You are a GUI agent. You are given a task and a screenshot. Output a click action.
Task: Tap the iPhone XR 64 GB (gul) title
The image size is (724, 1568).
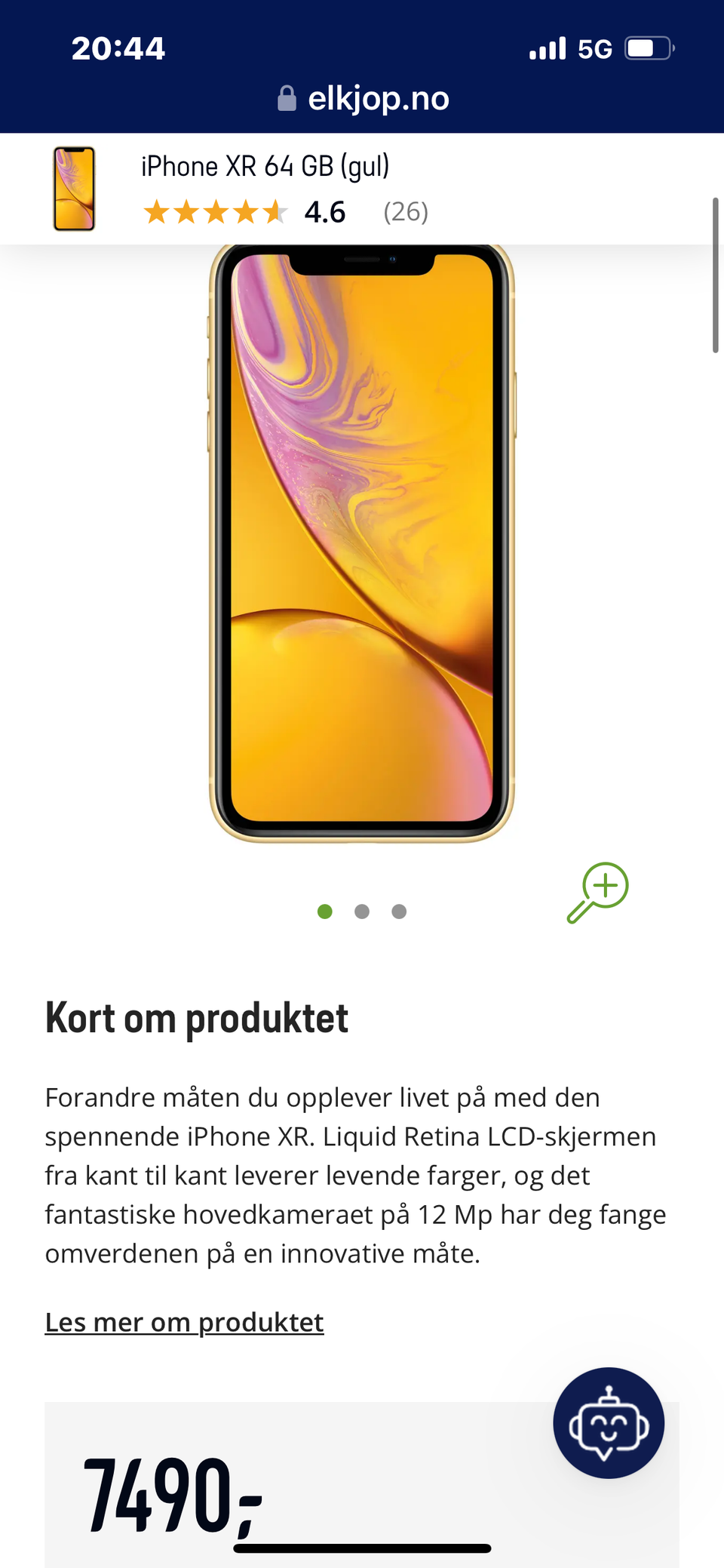(x=265, y=165)
